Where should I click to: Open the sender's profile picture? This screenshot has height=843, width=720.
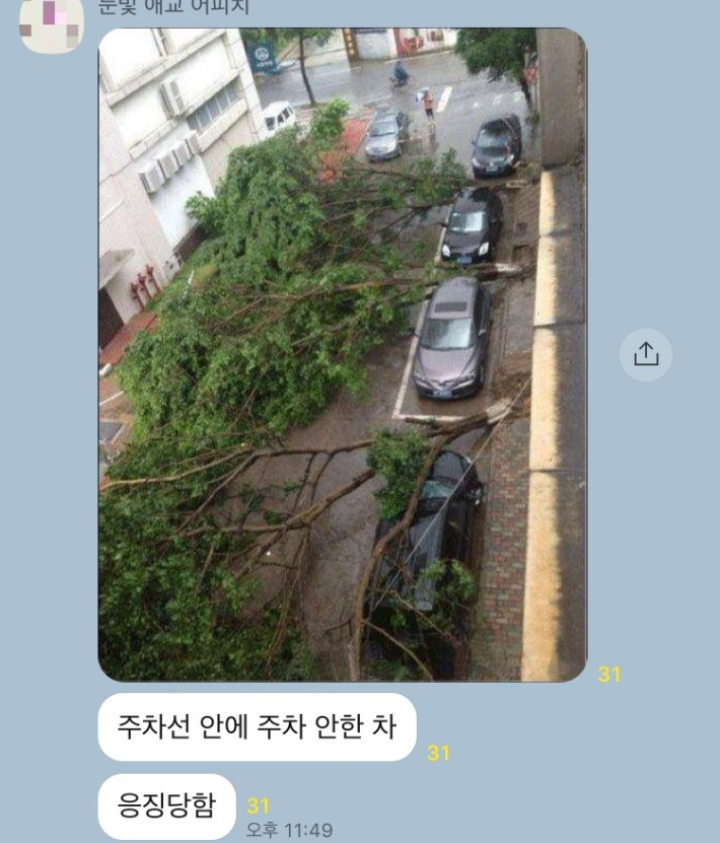tap(51, 22)
